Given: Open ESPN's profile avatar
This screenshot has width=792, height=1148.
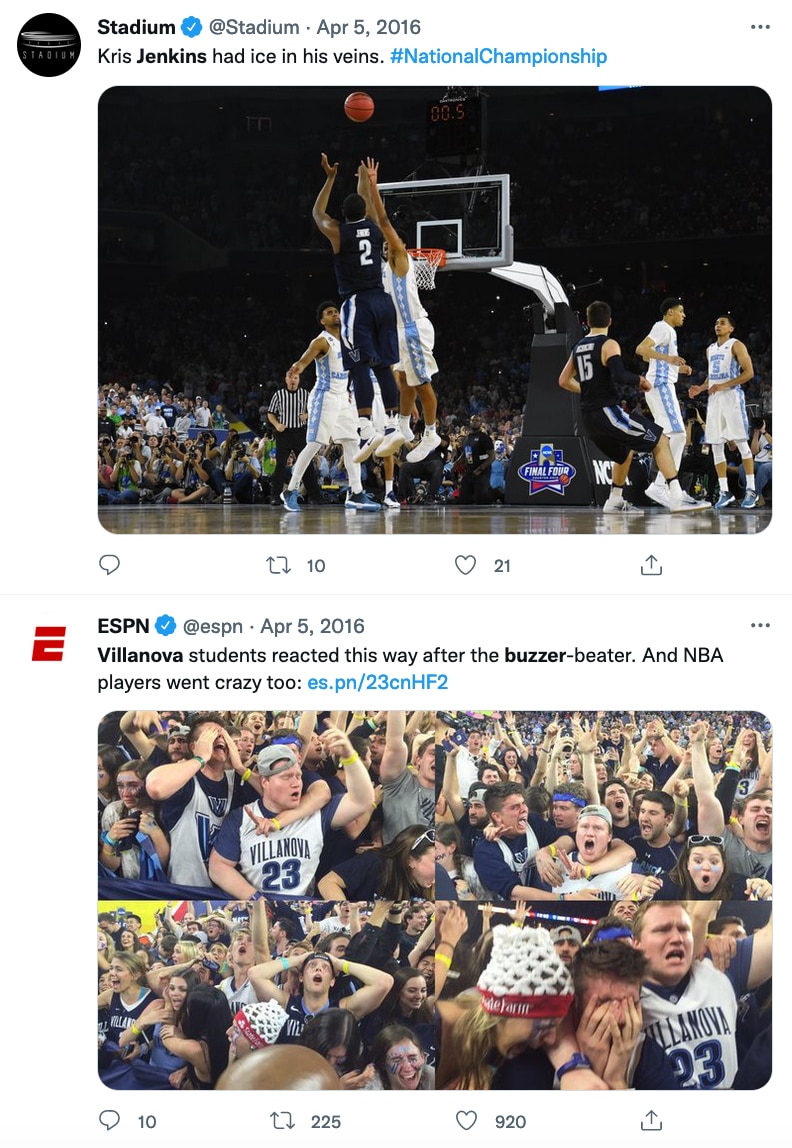Looking at the screenshot, I should pyautogui.click(x=49, y=643).
